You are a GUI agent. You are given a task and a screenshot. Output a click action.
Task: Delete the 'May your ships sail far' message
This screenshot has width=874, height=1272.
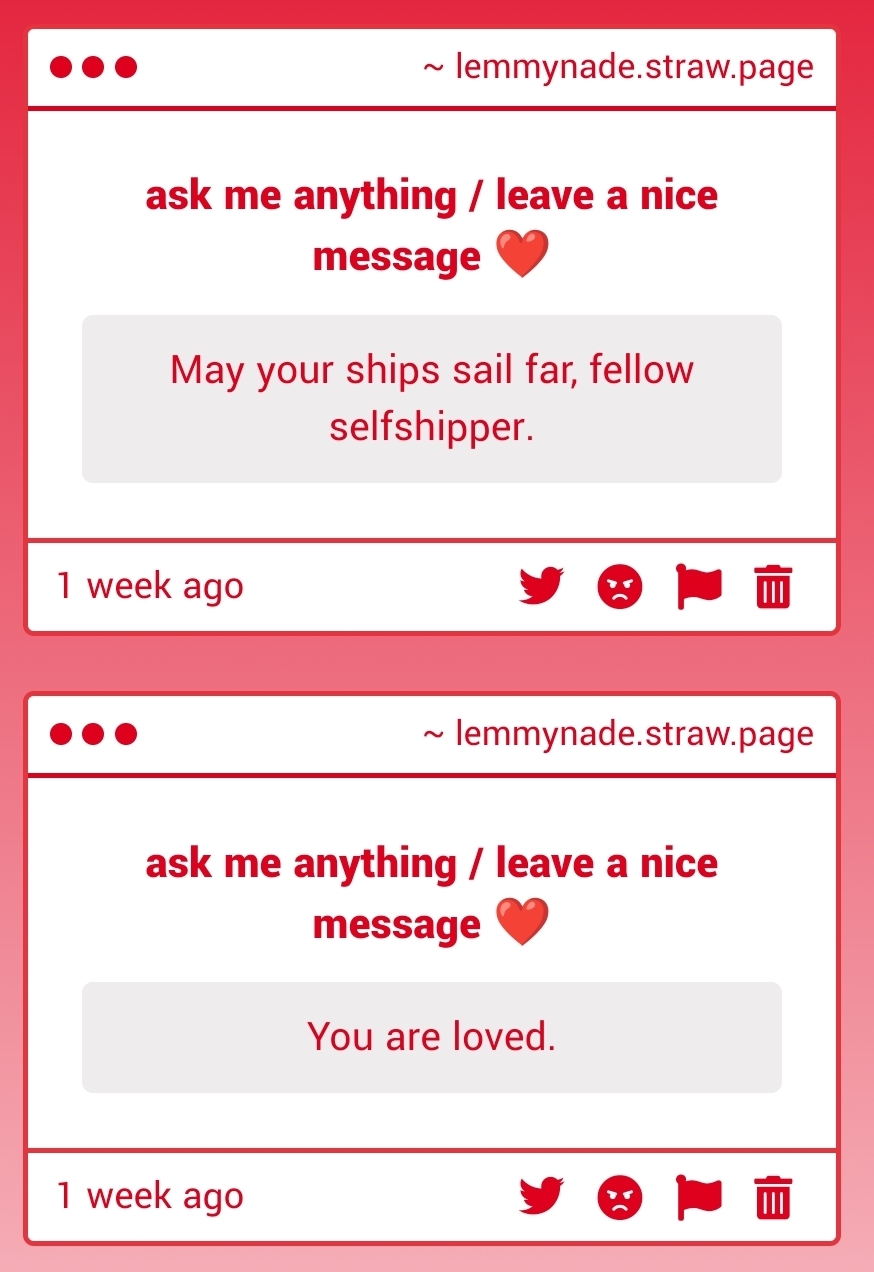click(772, 586)
